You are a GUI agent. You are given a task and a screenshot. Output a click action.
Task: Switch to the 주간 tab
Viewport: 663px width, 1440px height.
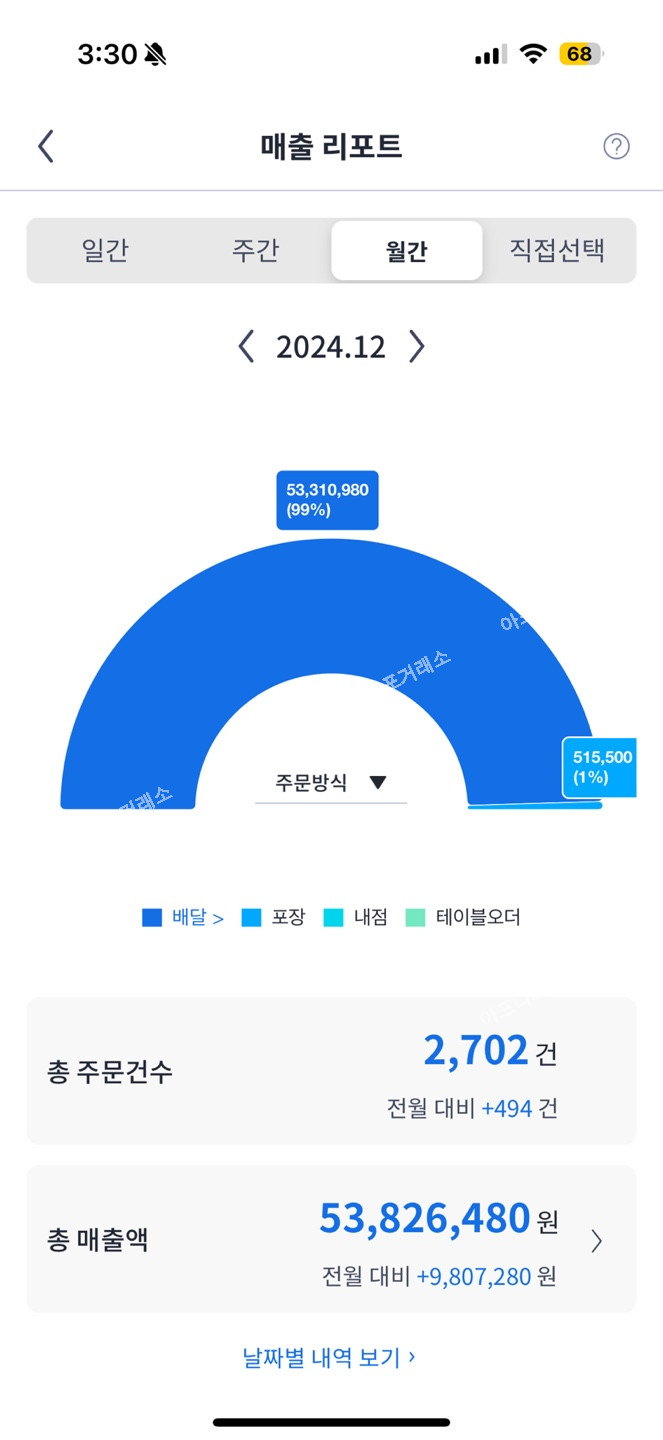(255, 250)
